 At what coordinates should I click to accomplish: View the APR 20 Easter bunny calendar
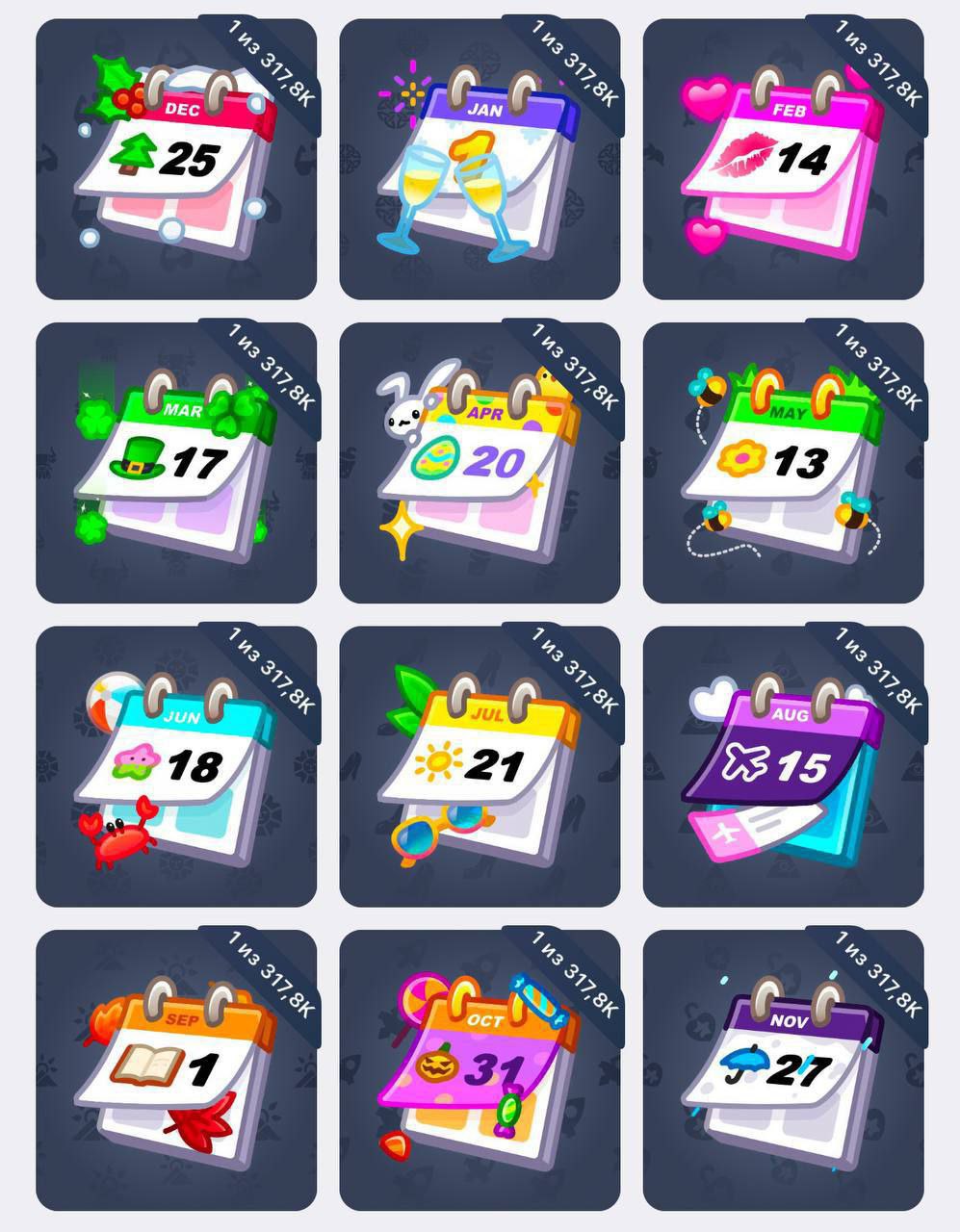point(480,464)
